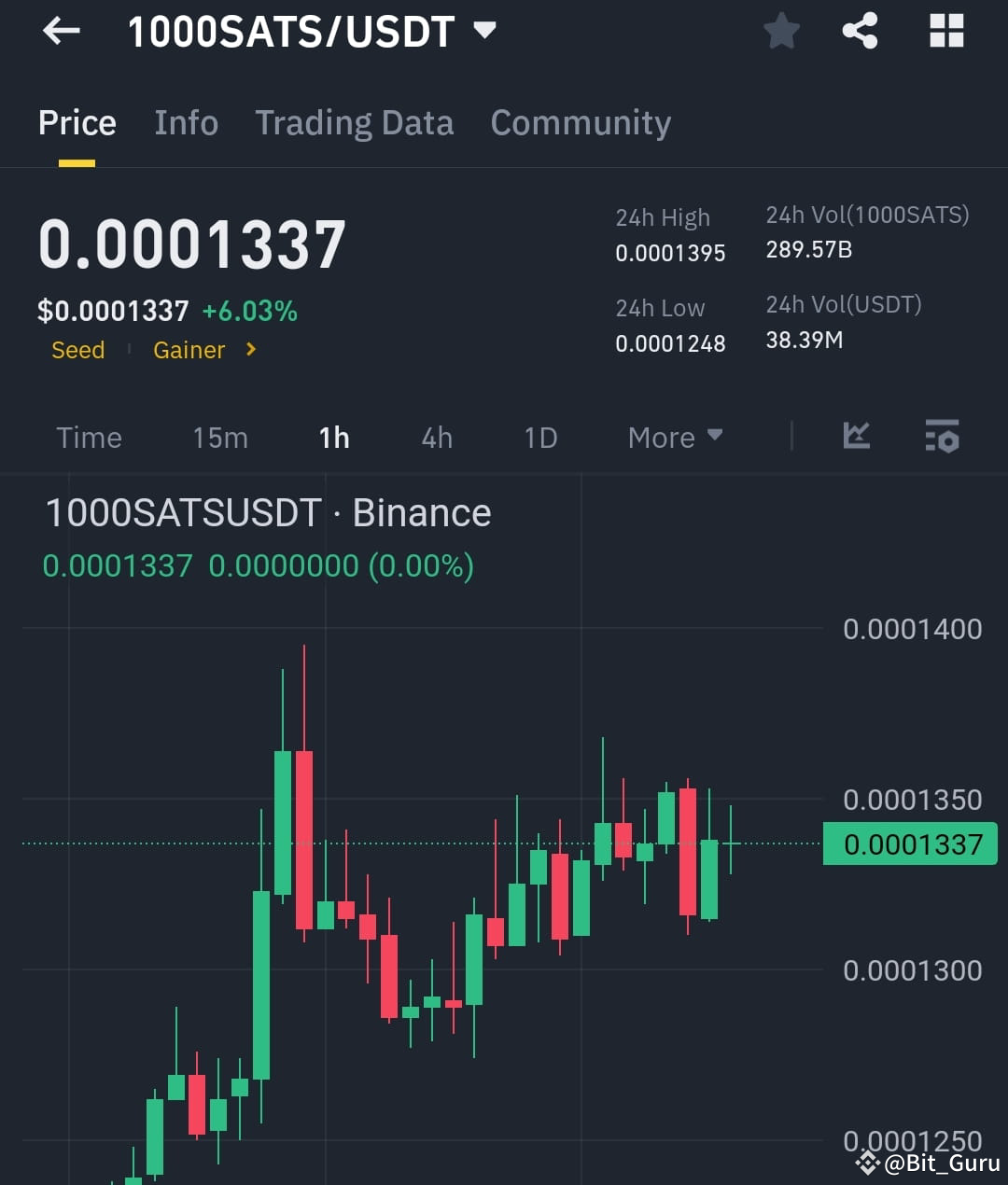Open the Trading Data tab
Viewport: 1008px width, 1185px height.
click(x=354, y=122)
